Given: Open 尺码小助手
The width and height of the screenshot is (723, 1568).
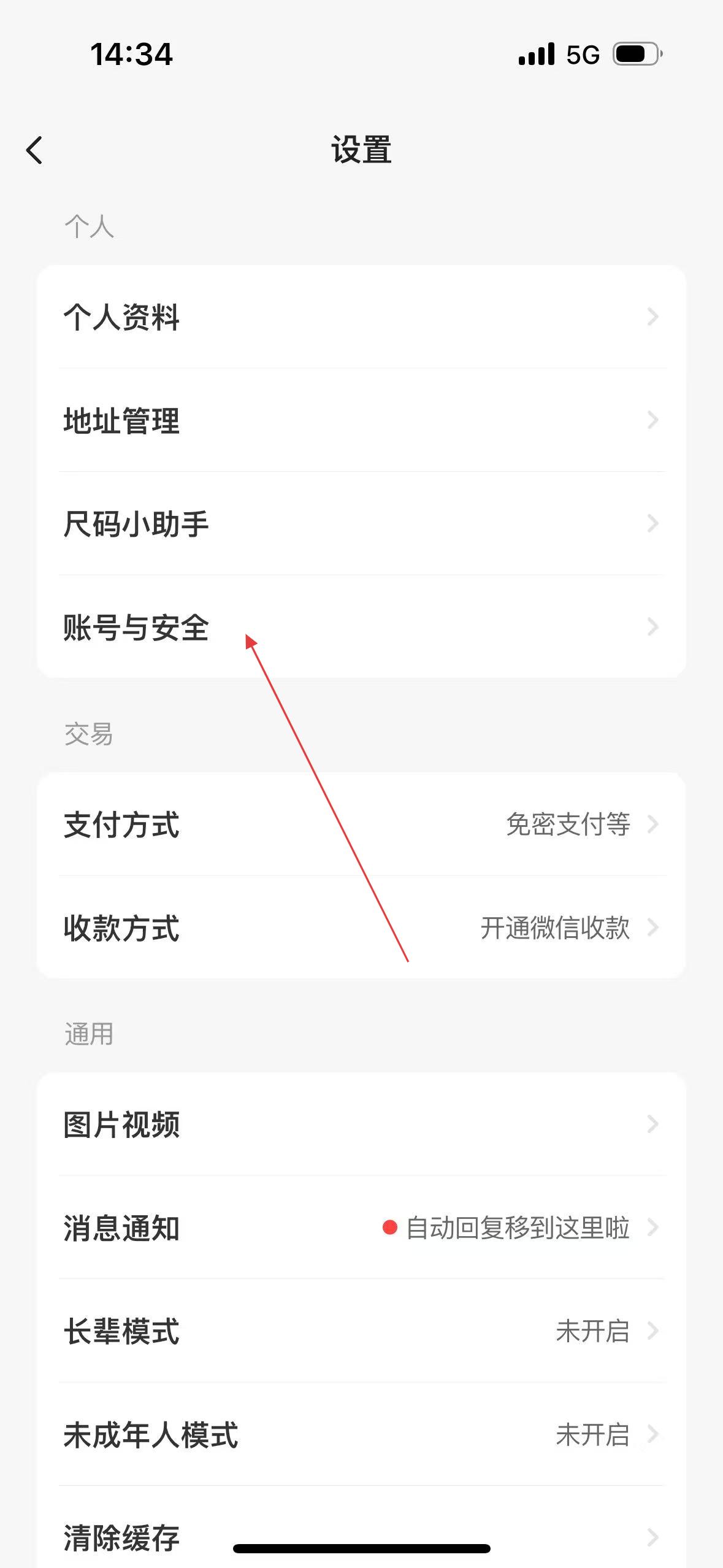Looking at the screenshot, I should [361, 524].
